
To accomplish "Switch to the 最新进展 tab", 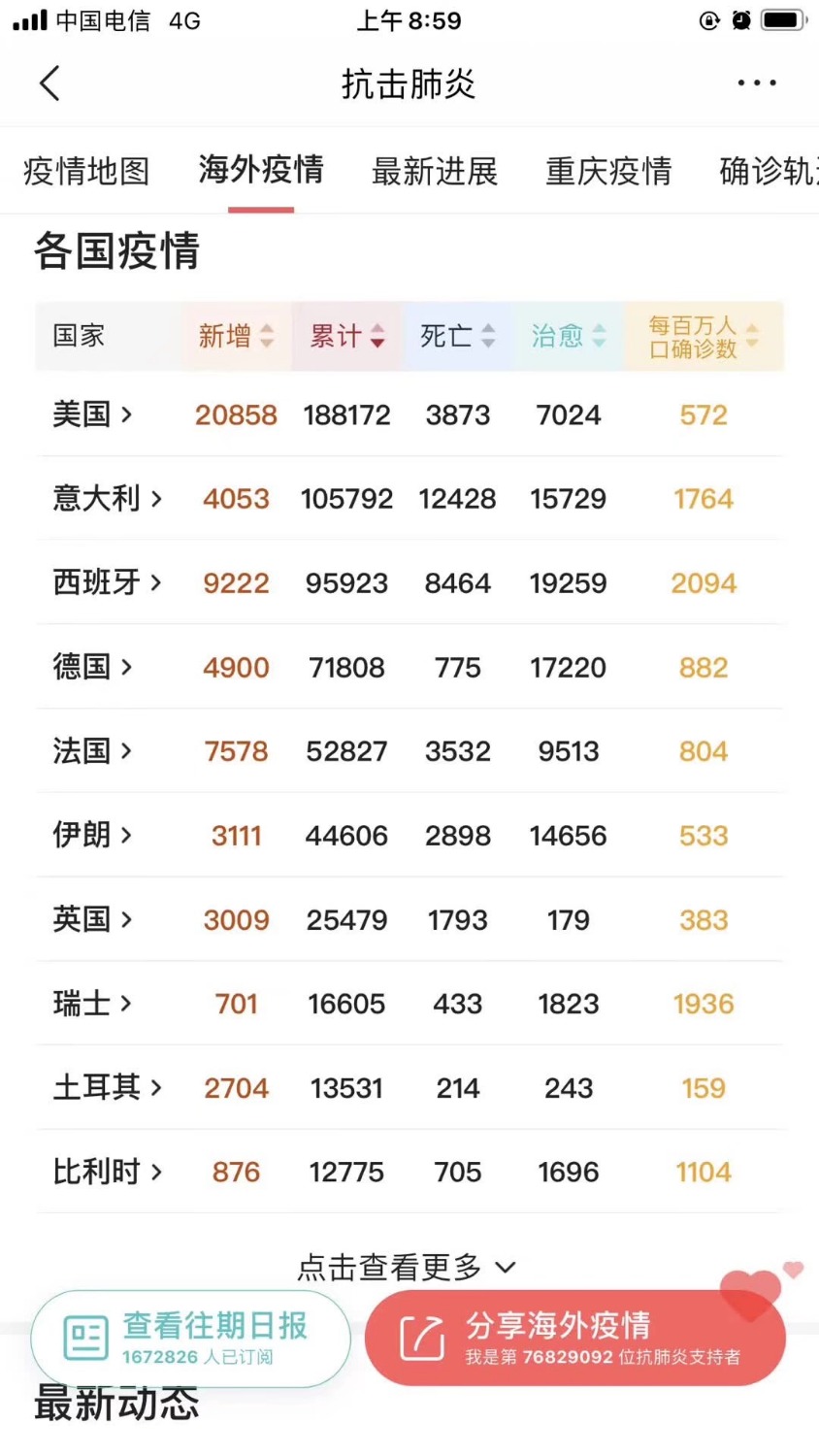I will click(434, 172).
